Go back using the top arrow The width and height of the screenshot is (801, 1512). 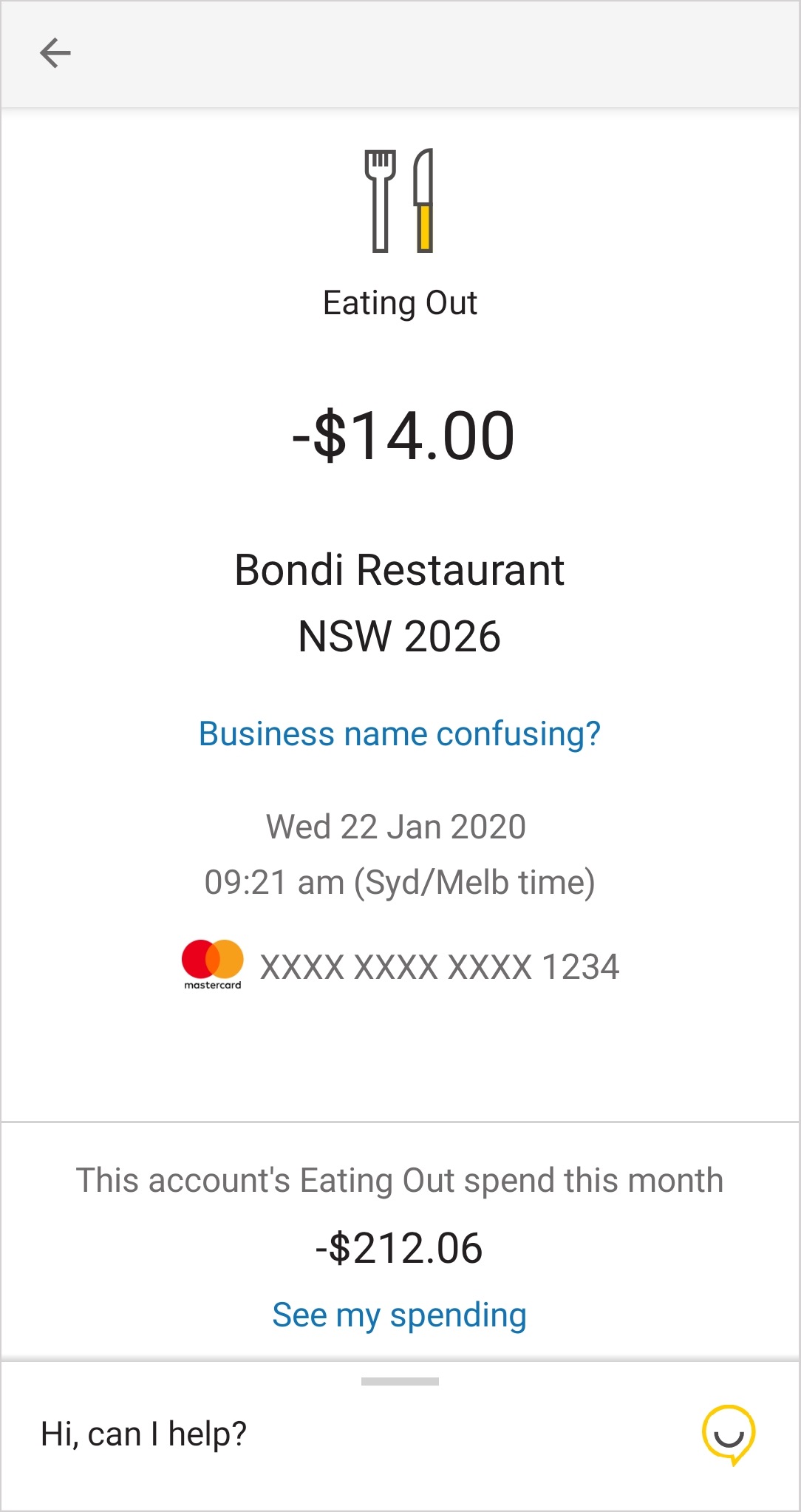coord(55,53)
